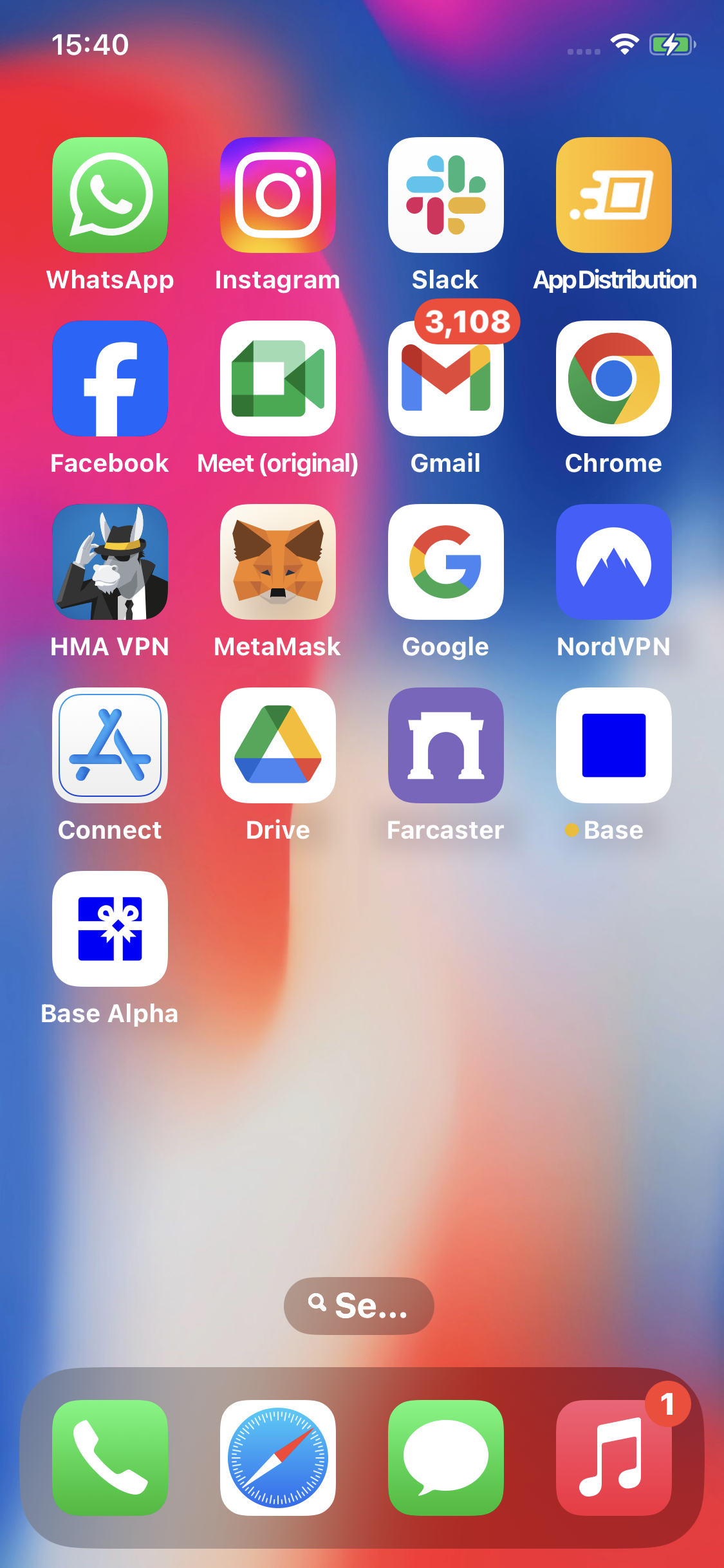The height and width of the screenshot is (1568, 724).
Task: Open HMA VPN
Action: (x=110, y=562)
